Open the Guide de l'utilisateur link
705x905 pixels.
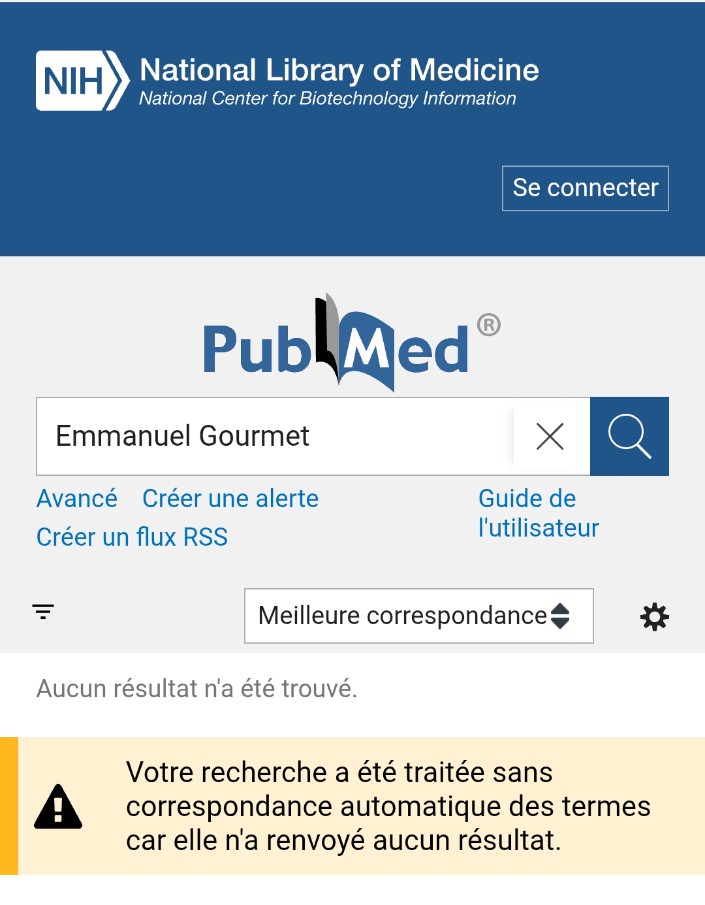point(538,513)
